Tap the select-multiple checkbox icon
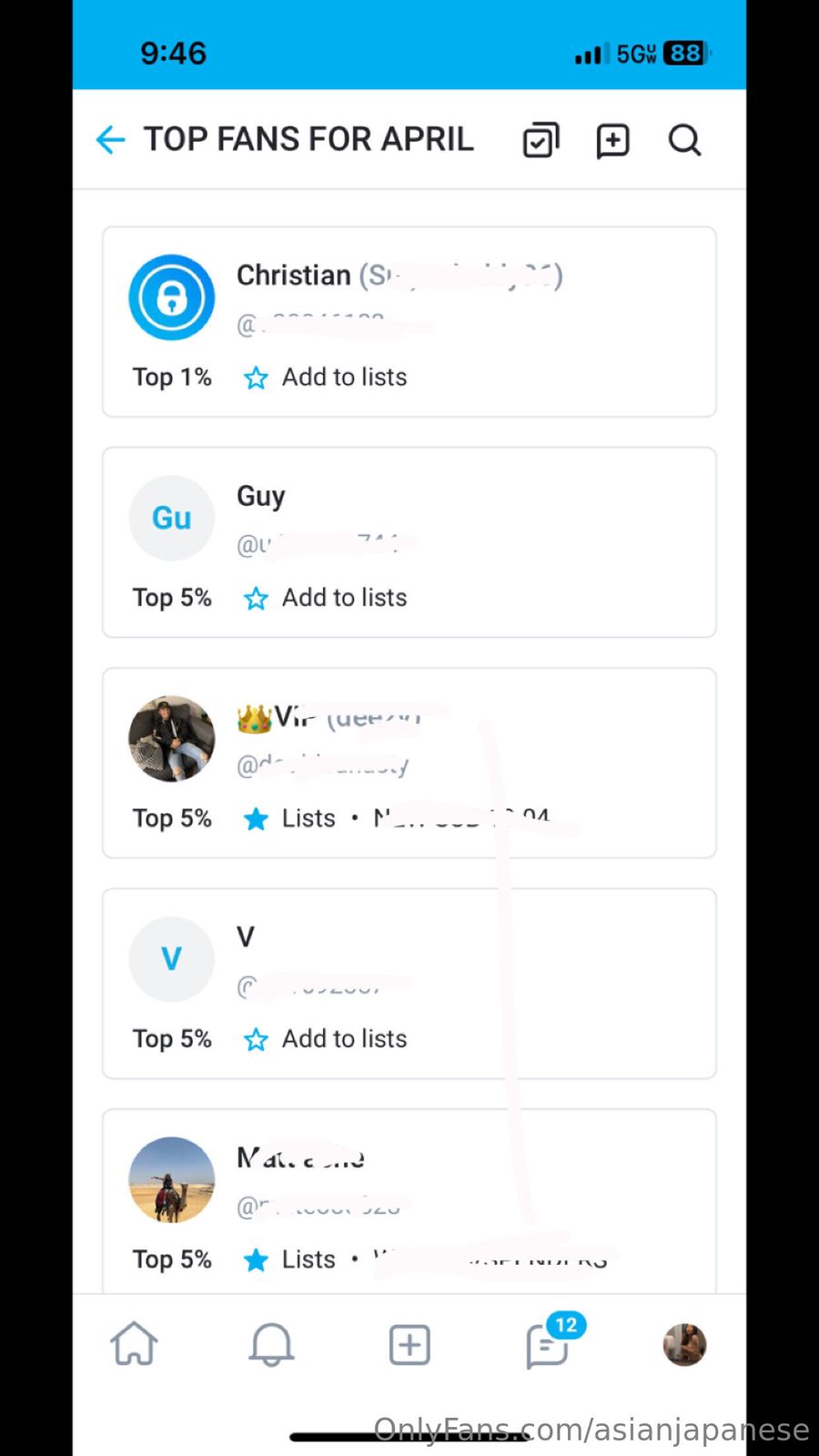 click(x=541, y=140)
